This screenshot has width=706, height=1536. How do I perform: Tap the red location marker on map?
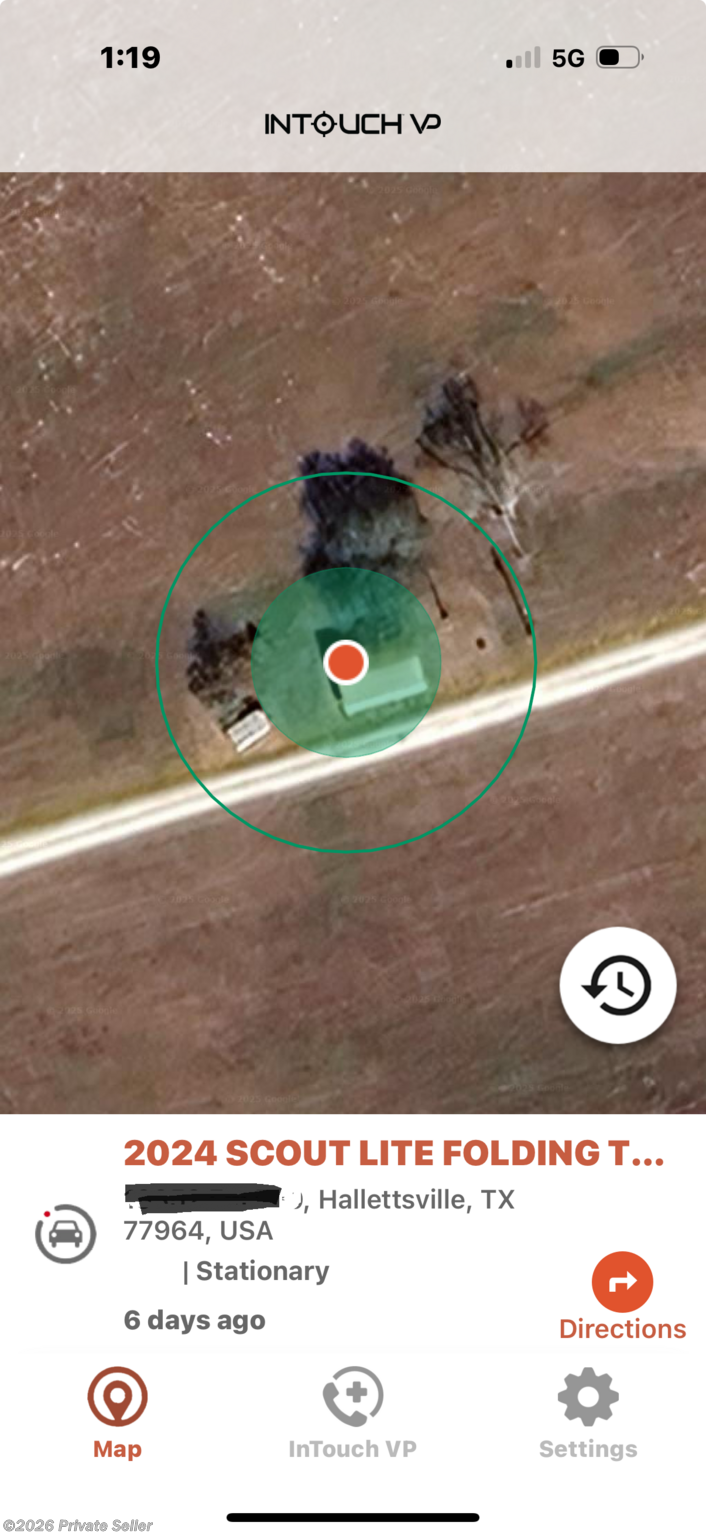(x=346, y=661)
